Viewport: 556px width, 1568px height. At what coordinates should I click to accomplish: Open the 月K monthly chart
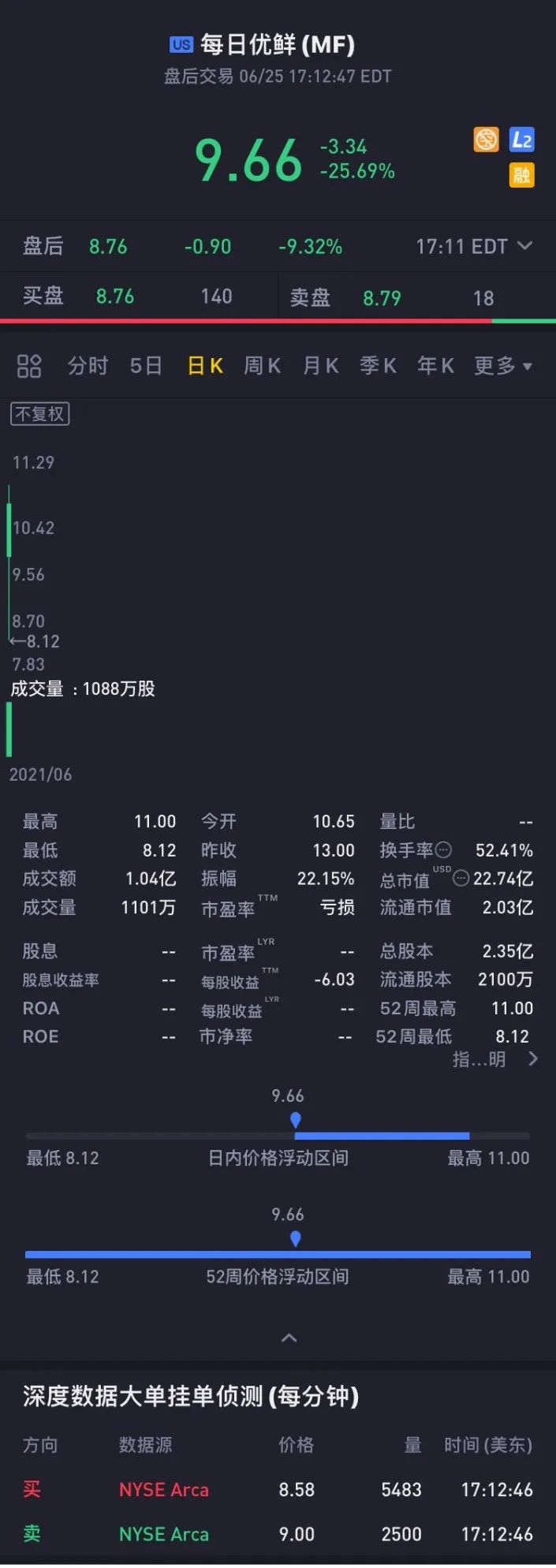click(x=320, y=366)
